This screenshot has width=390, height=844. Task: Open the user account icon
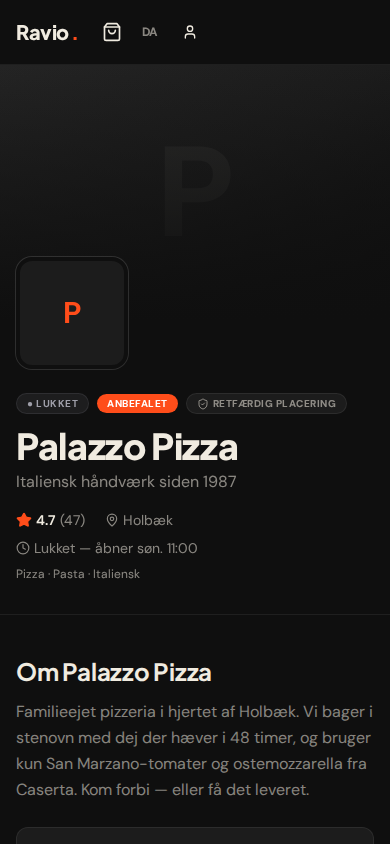190,32
